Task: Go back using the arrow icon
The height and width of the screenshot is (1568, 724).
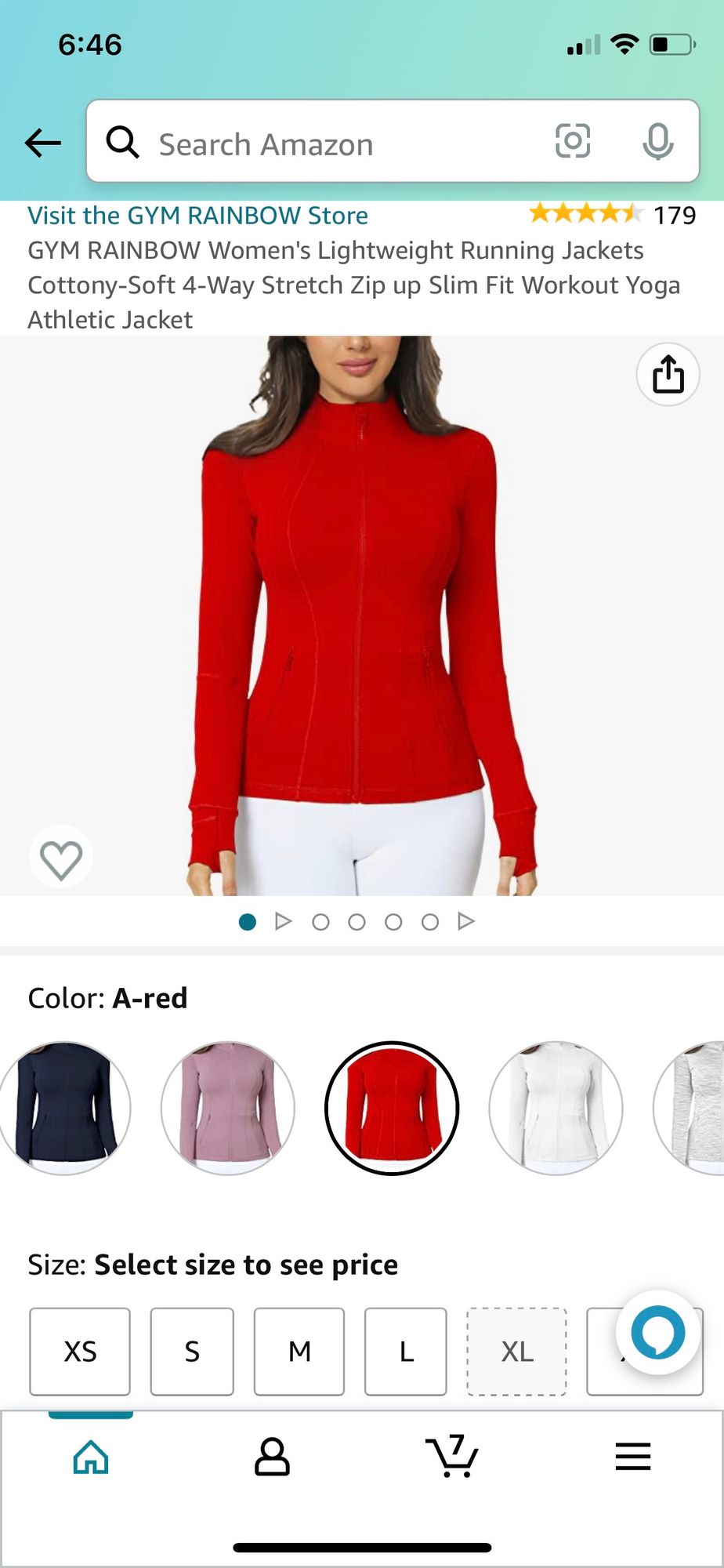Action: click(x=43, y=143)
